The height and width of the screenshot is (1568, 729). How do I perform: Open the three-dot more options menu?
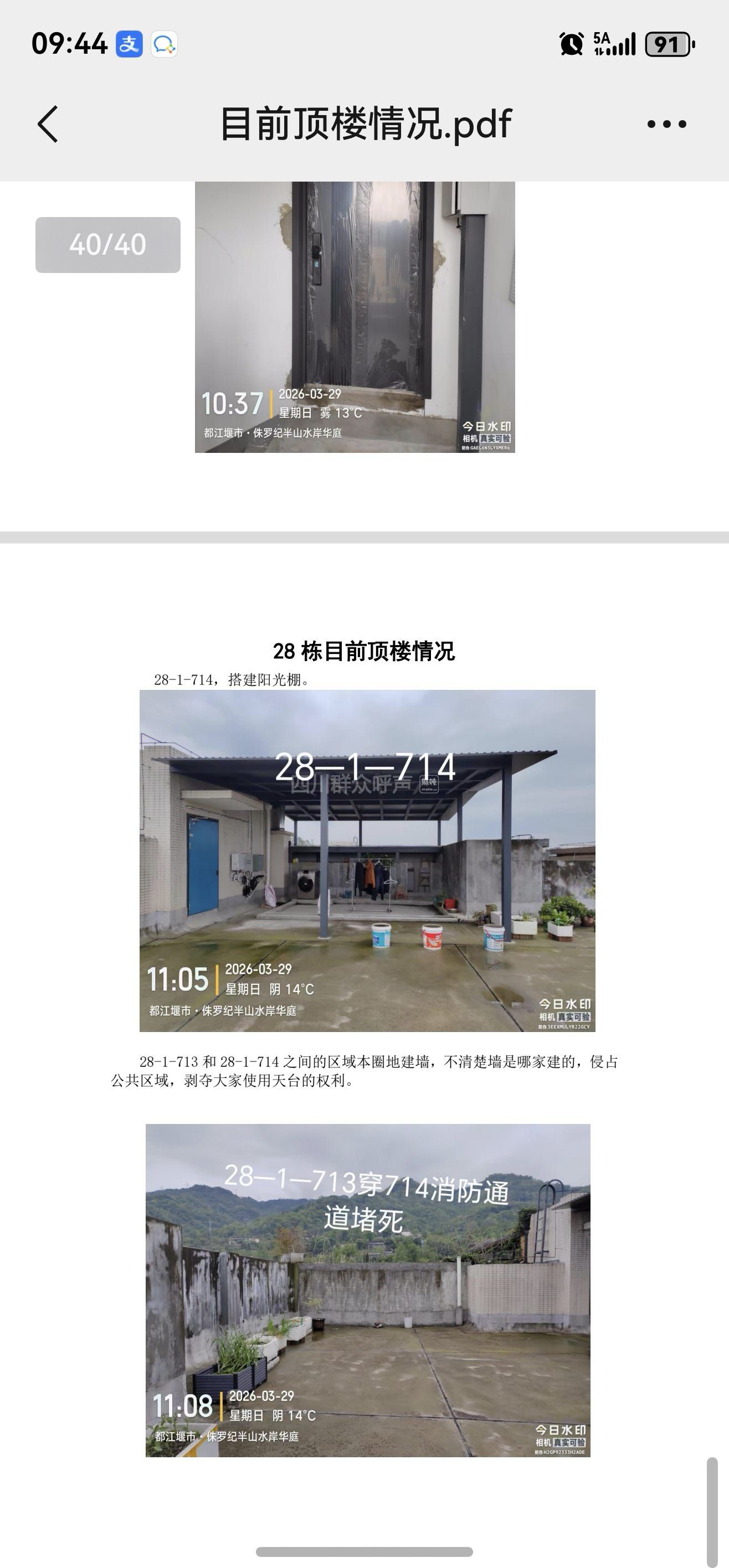pos(666,124)
